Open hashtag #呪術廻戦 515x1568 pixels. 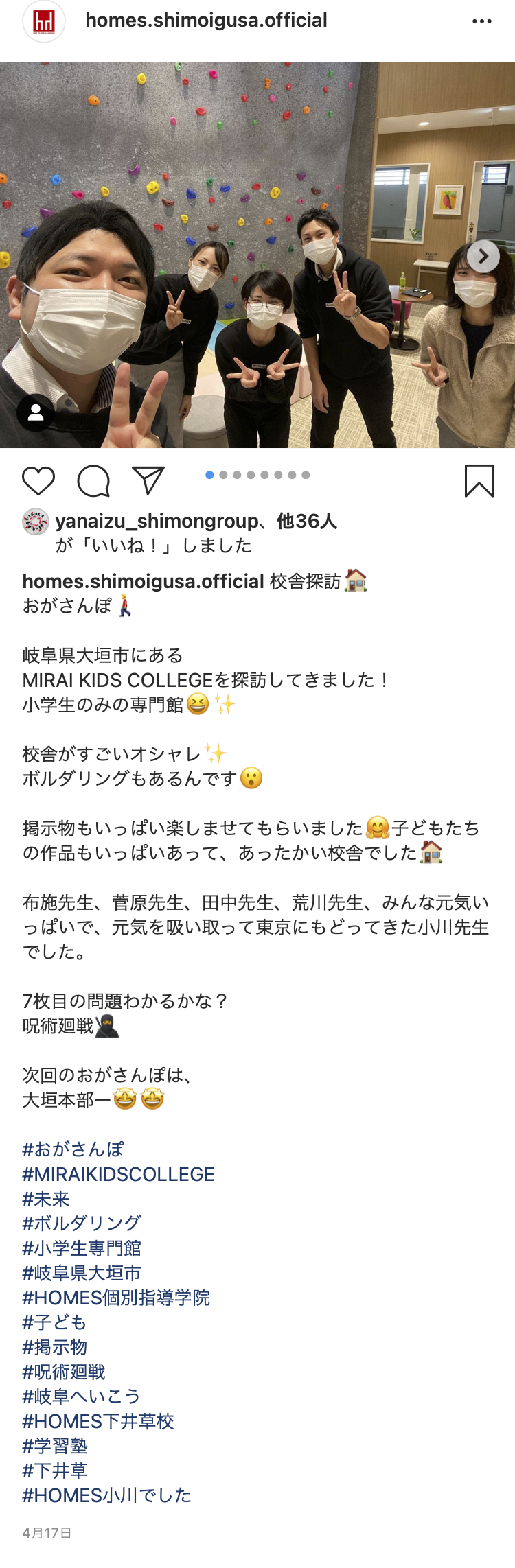click(64, 1372)
